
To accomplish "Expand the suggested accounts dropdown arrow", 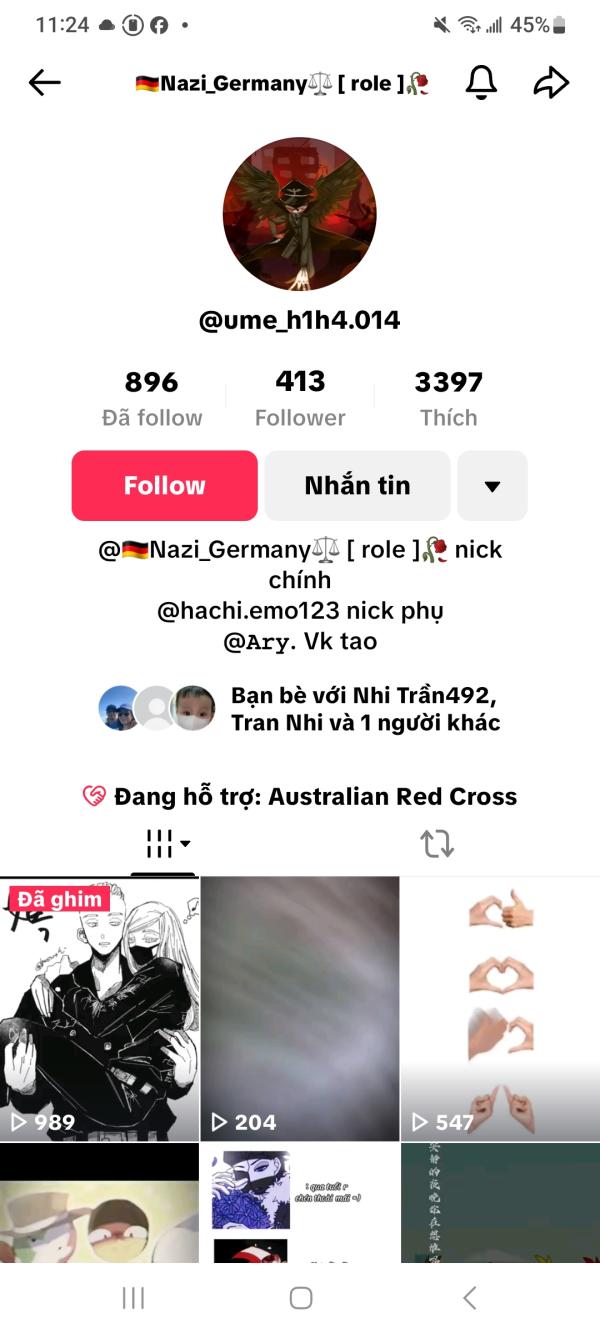I will pos(492,485).
